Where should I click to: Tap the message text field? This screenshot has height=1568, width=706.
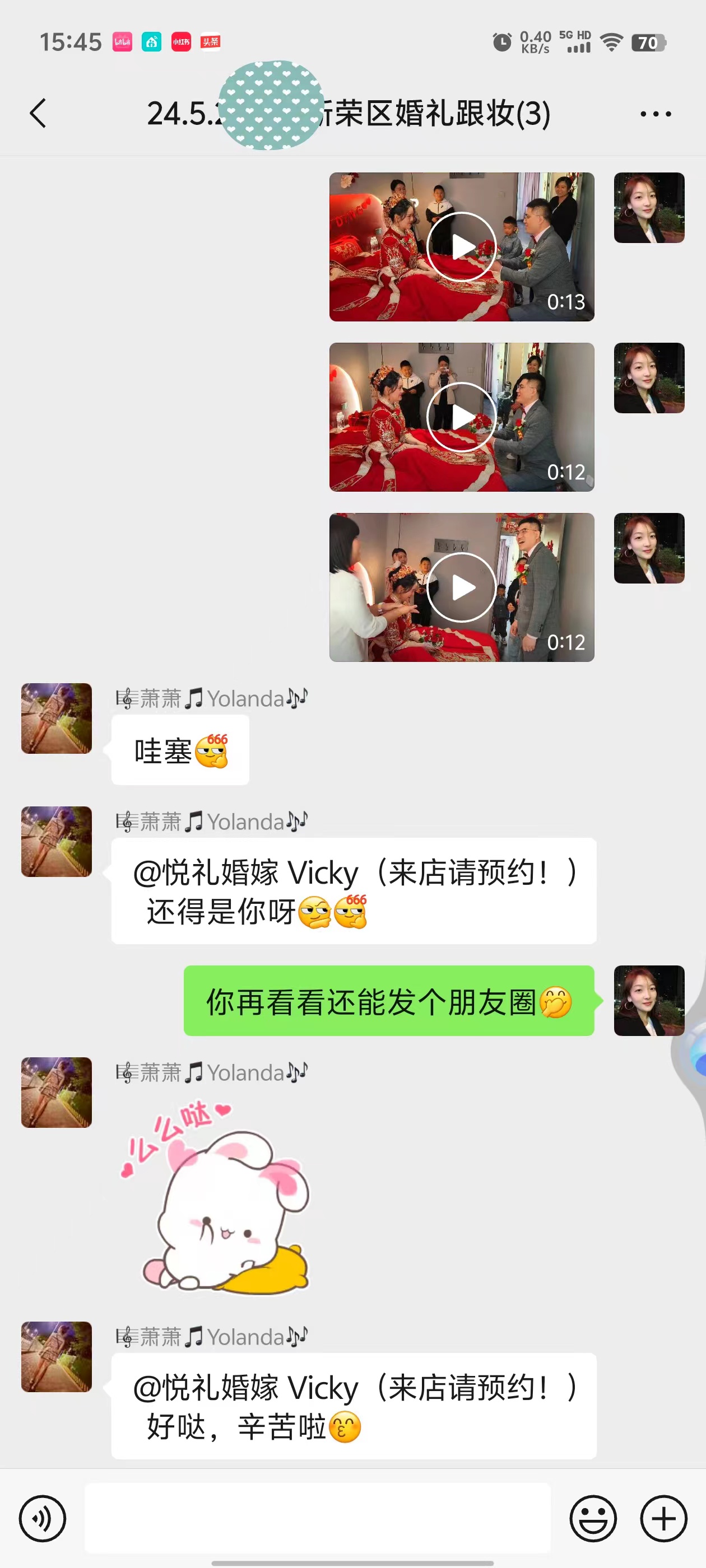317,1518
